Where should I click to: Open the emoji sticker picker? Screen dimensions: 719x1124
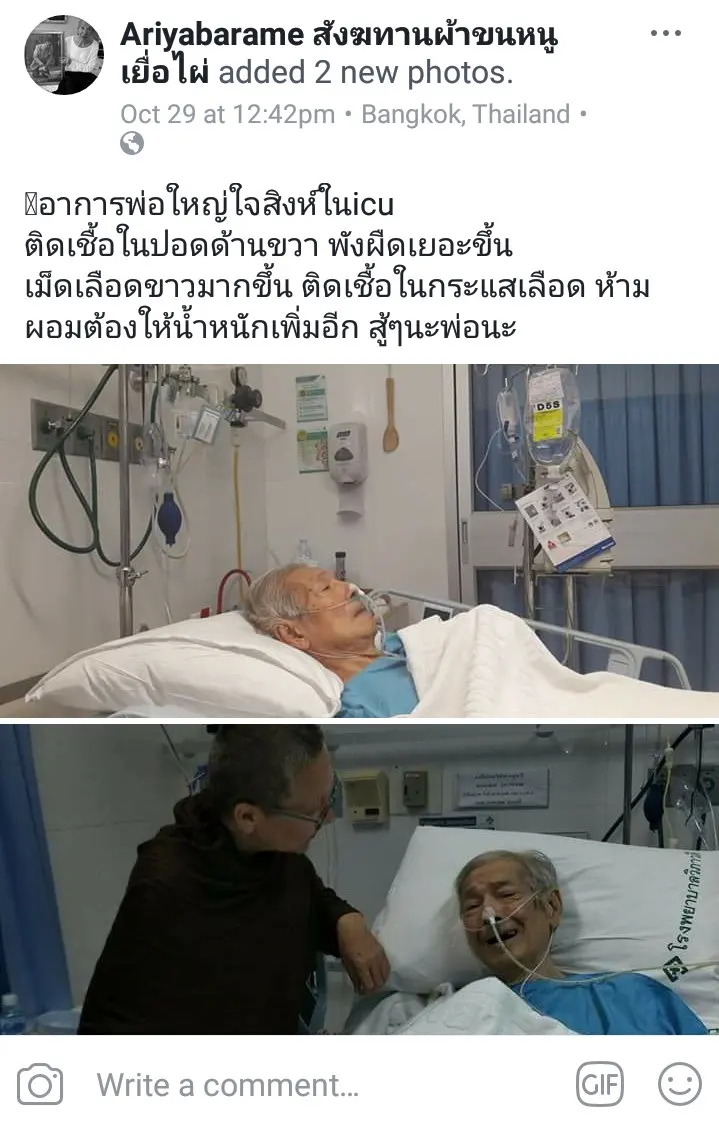click(x=679, y=1085)
